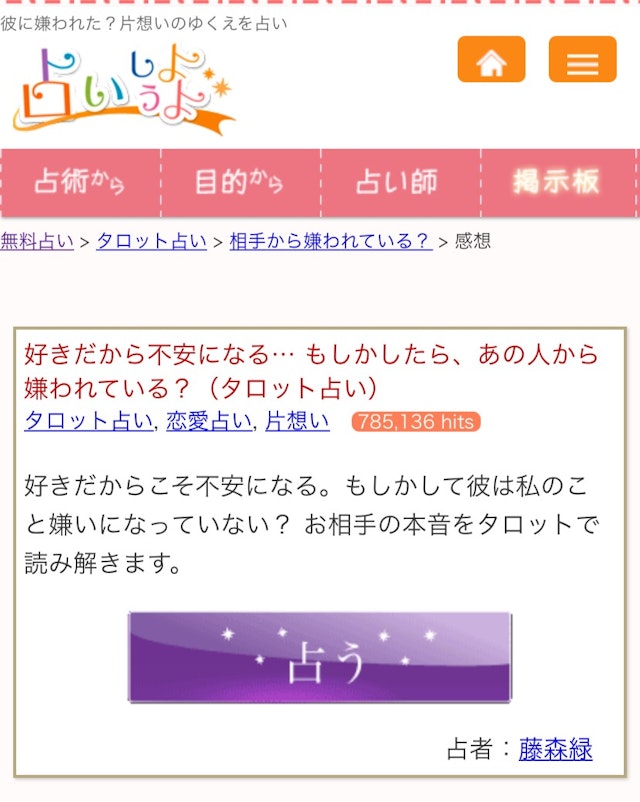Switch to the 占術から tab

click(80, 182)
